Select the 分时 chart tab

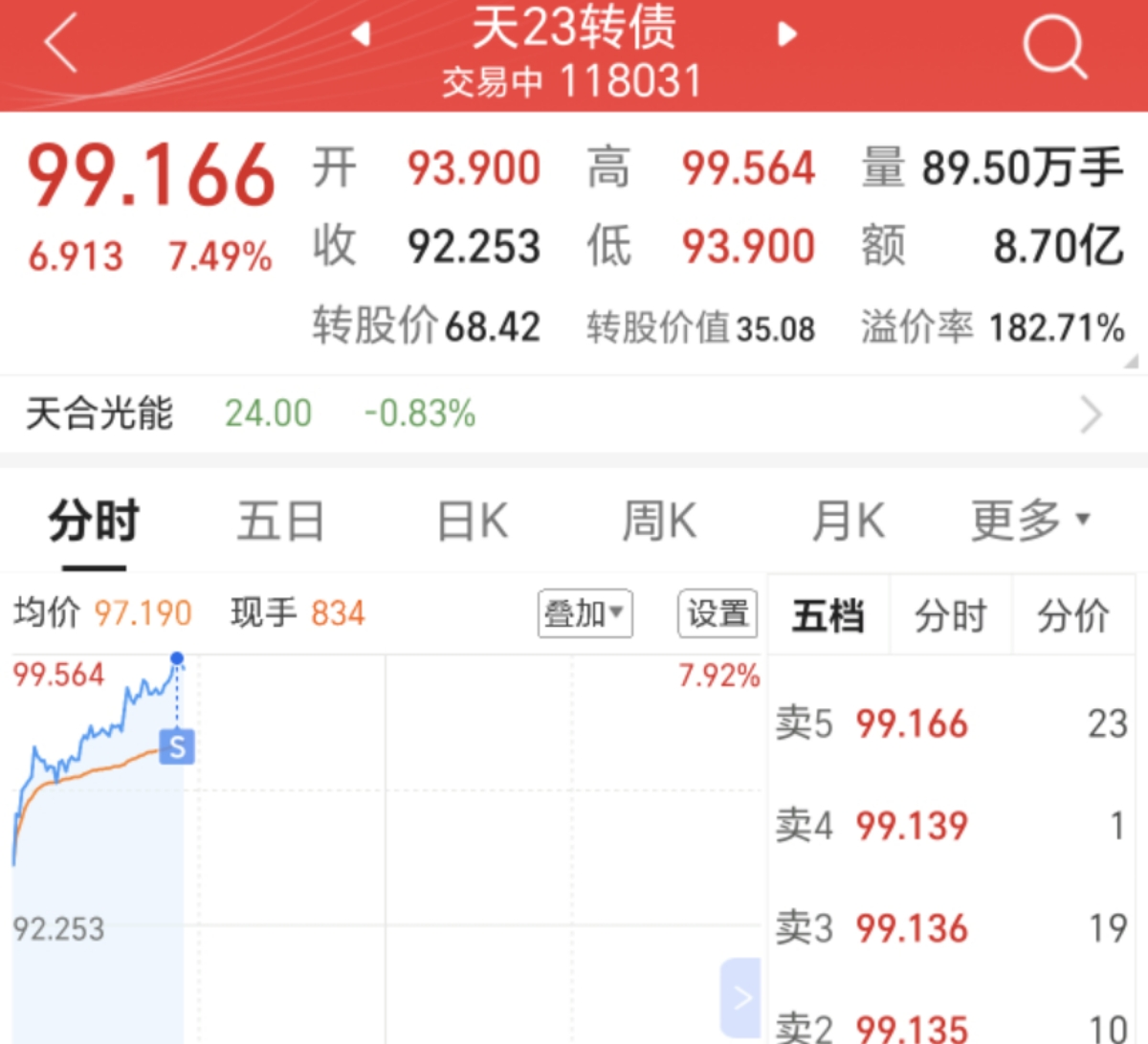(94, 522)
